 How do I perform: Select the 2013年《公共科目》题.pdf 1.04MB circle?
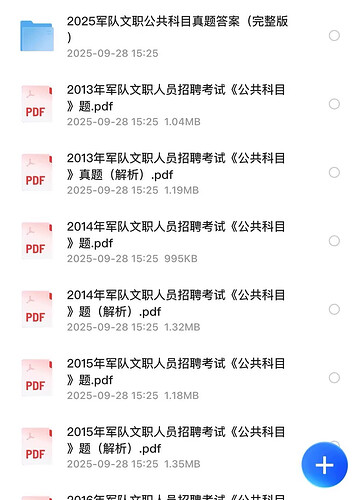click(x=334, y=104)
